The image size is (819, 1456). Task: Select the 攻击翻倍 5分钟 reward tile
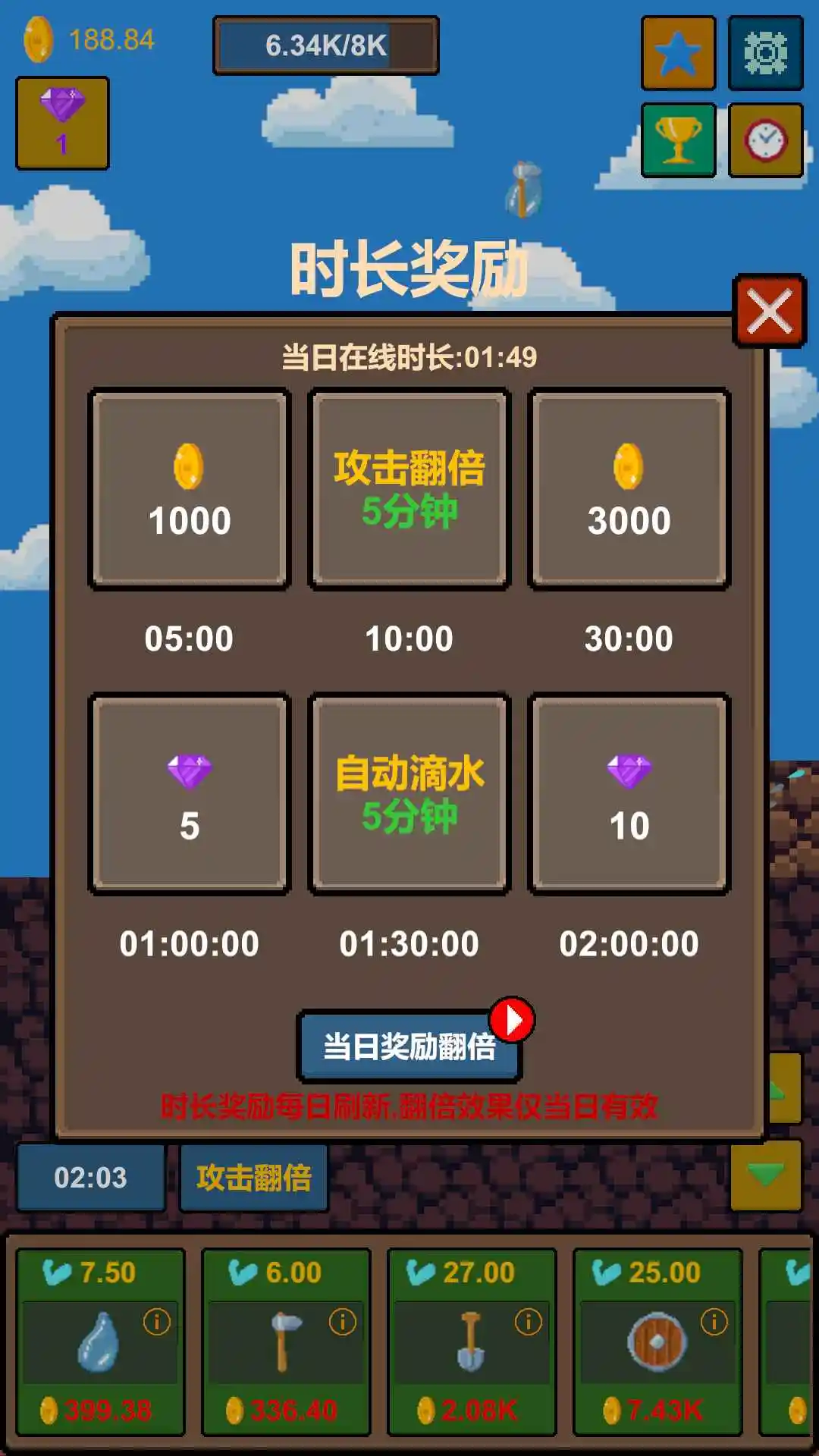(x=409, y=489)
